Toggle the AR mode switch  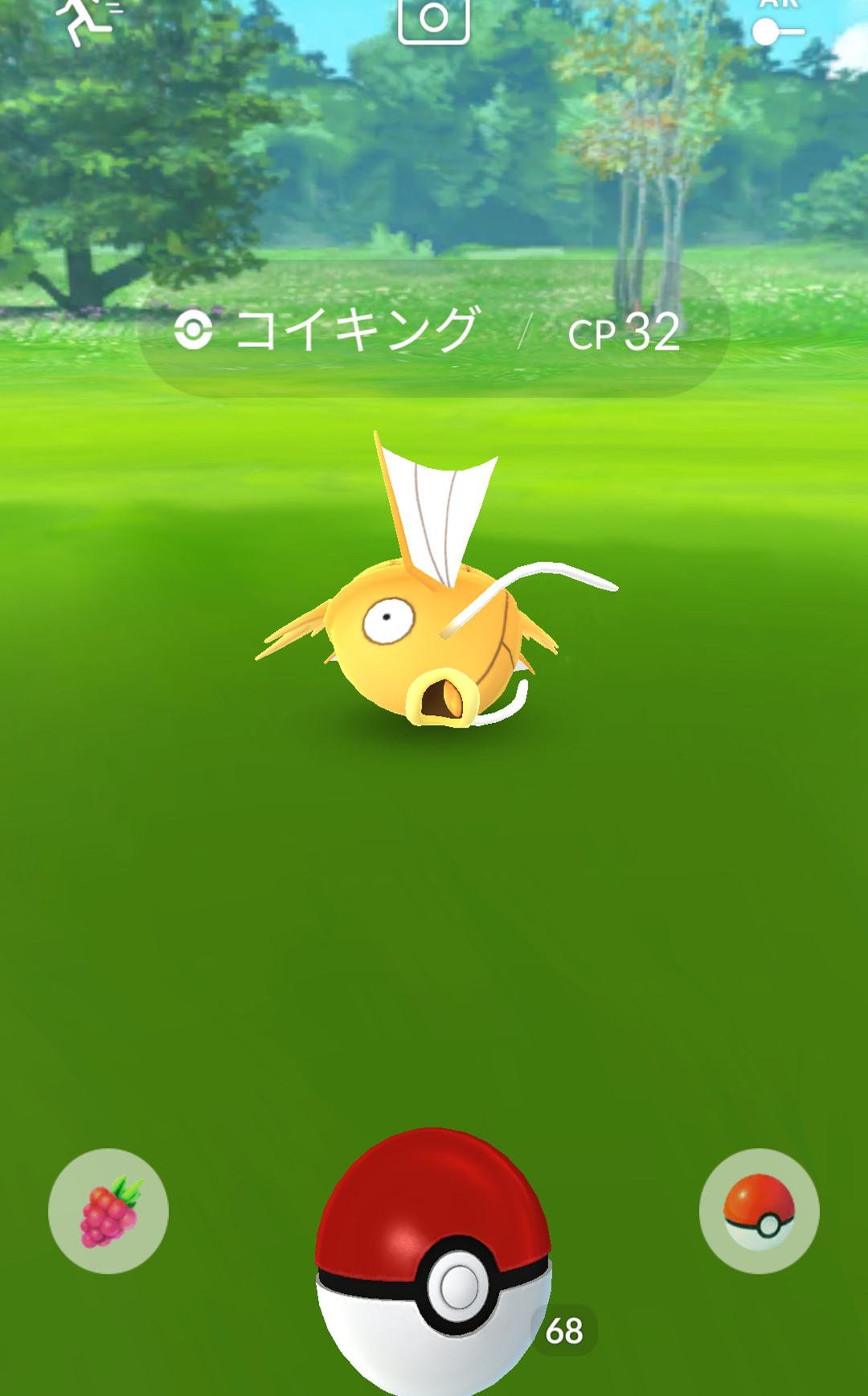[777, 29]
